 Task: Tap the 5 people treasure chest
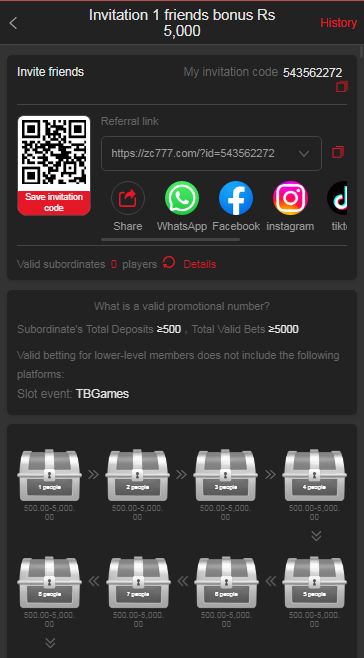(314, 582)
